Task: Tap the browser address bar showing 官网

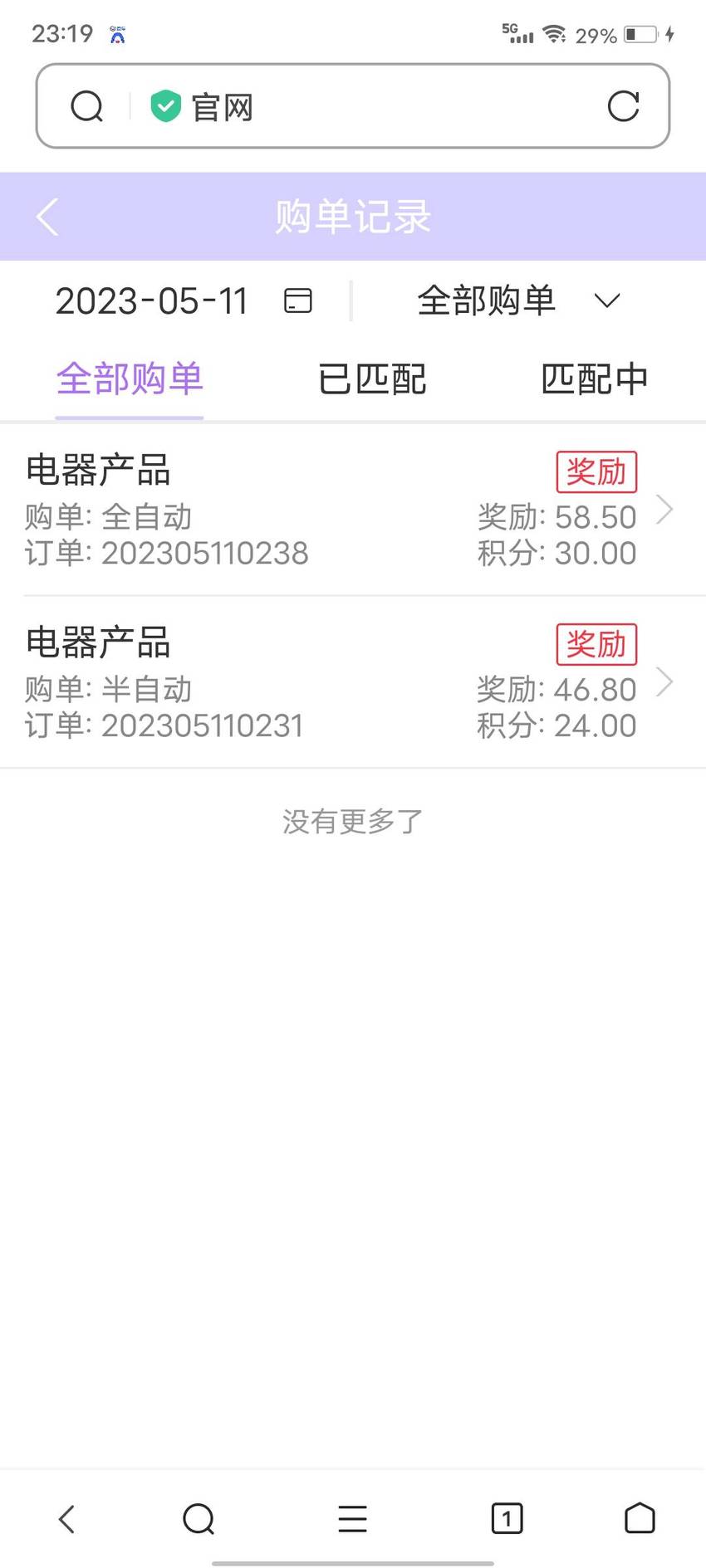Action: [353, 106]
